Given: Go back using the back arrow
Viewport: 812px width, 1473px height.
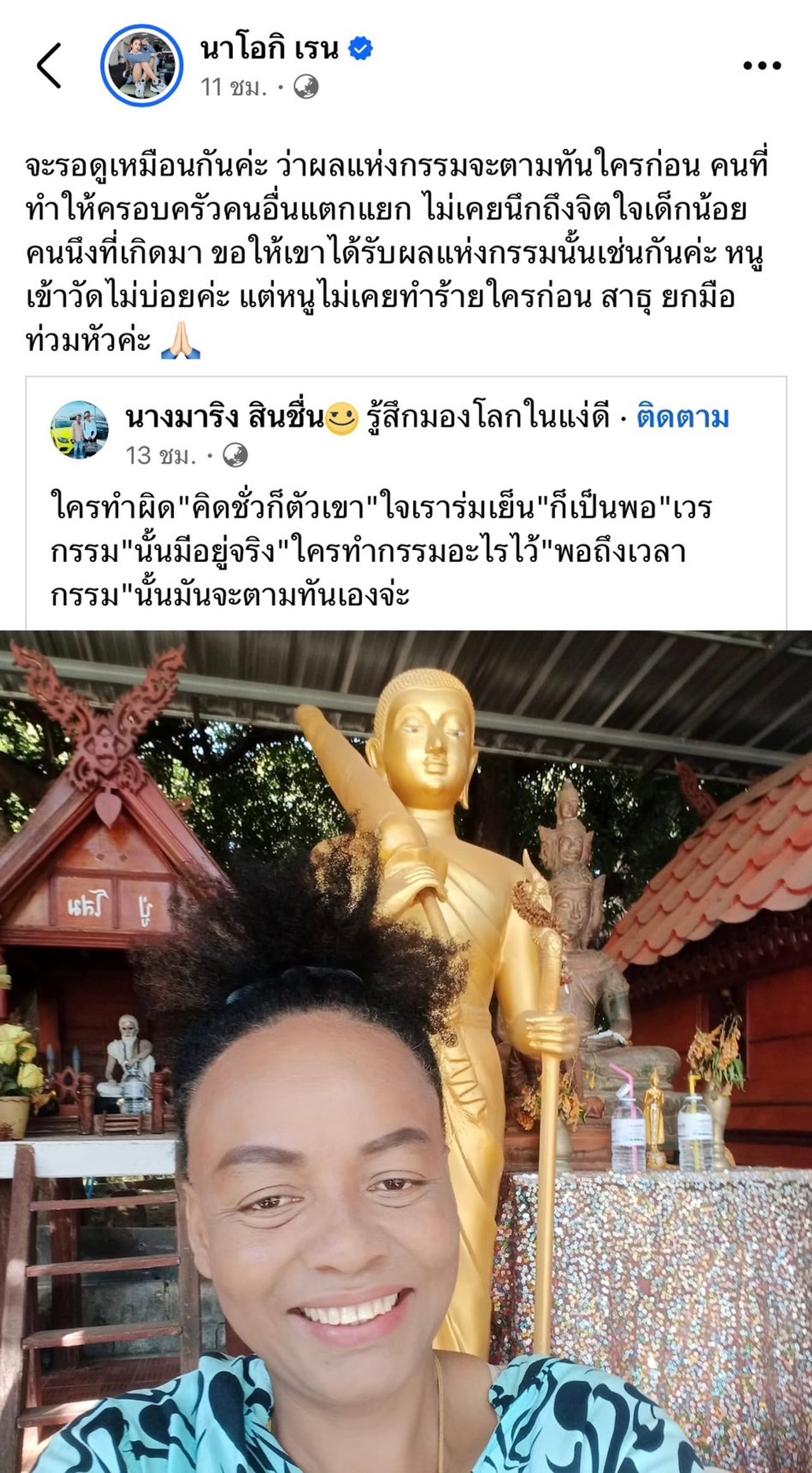Looking at the screenshot, I should pos(49,65).
